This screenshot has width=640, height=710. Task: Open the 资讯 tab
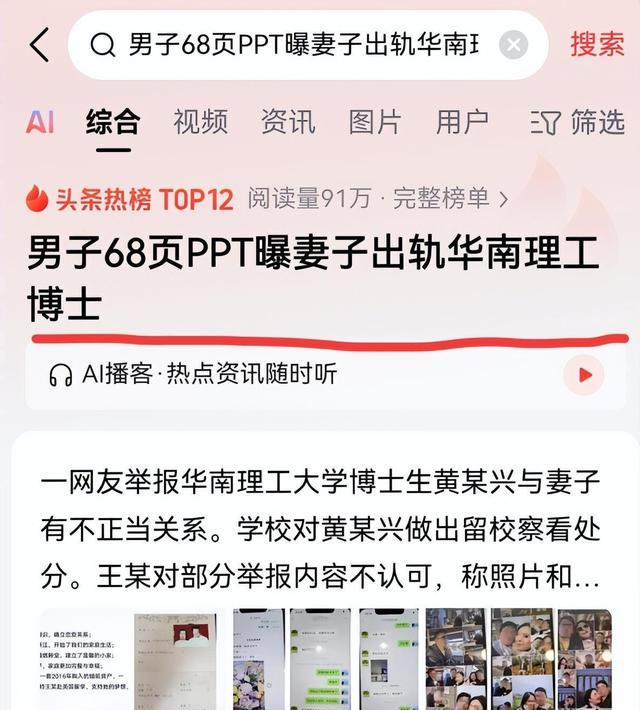tap(288, 122)
